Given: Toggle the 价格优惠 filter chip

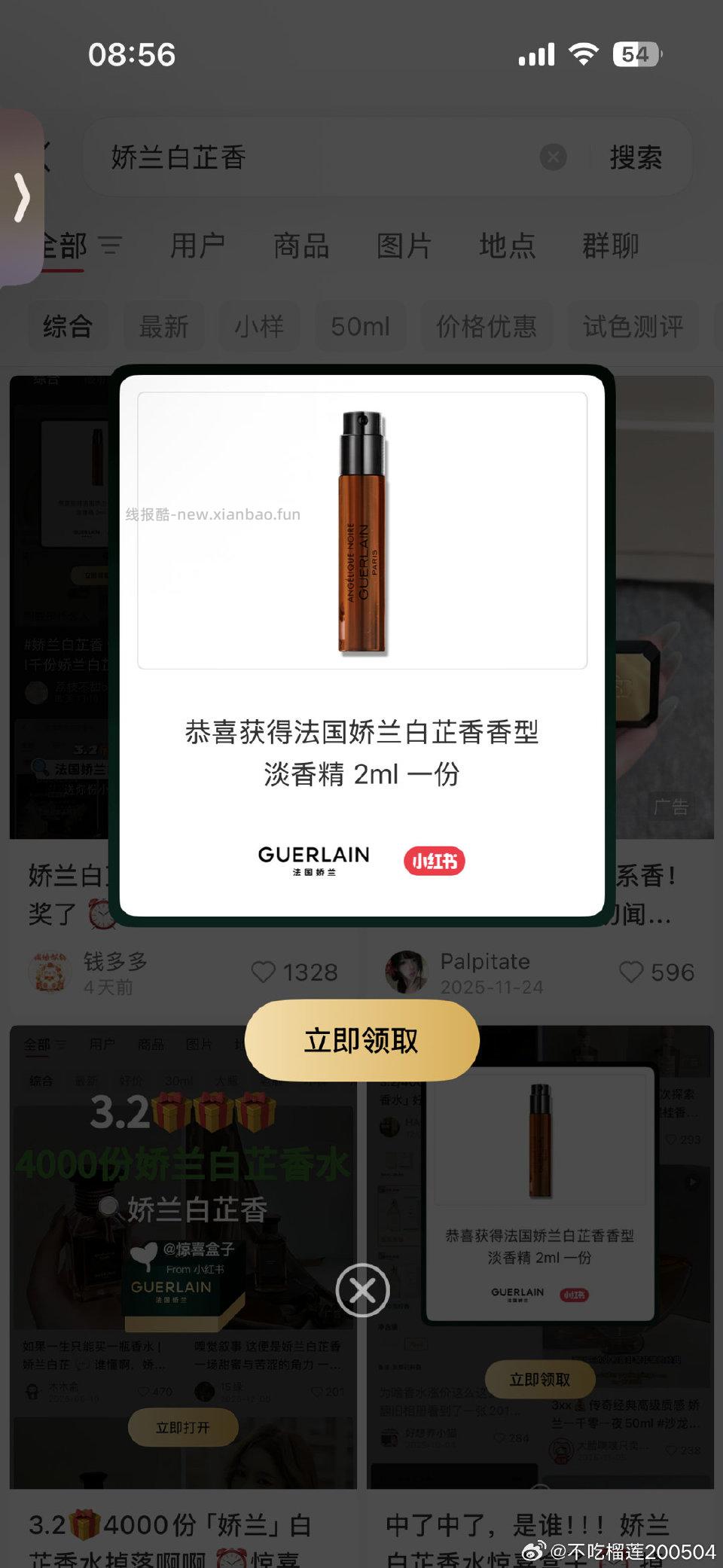Looking at the screenshot, I should 487,325.
